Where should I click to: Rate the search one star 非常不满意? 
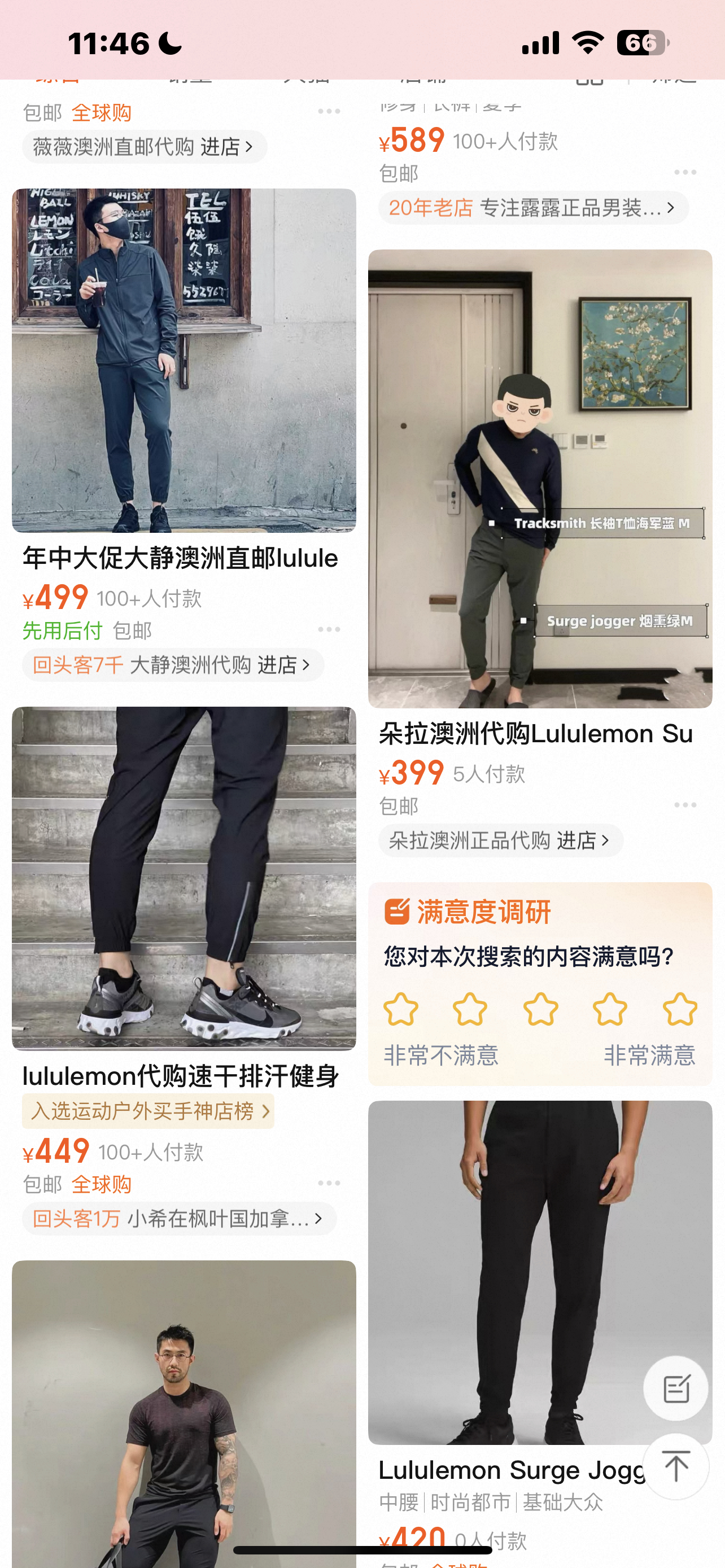[400, 1009]
